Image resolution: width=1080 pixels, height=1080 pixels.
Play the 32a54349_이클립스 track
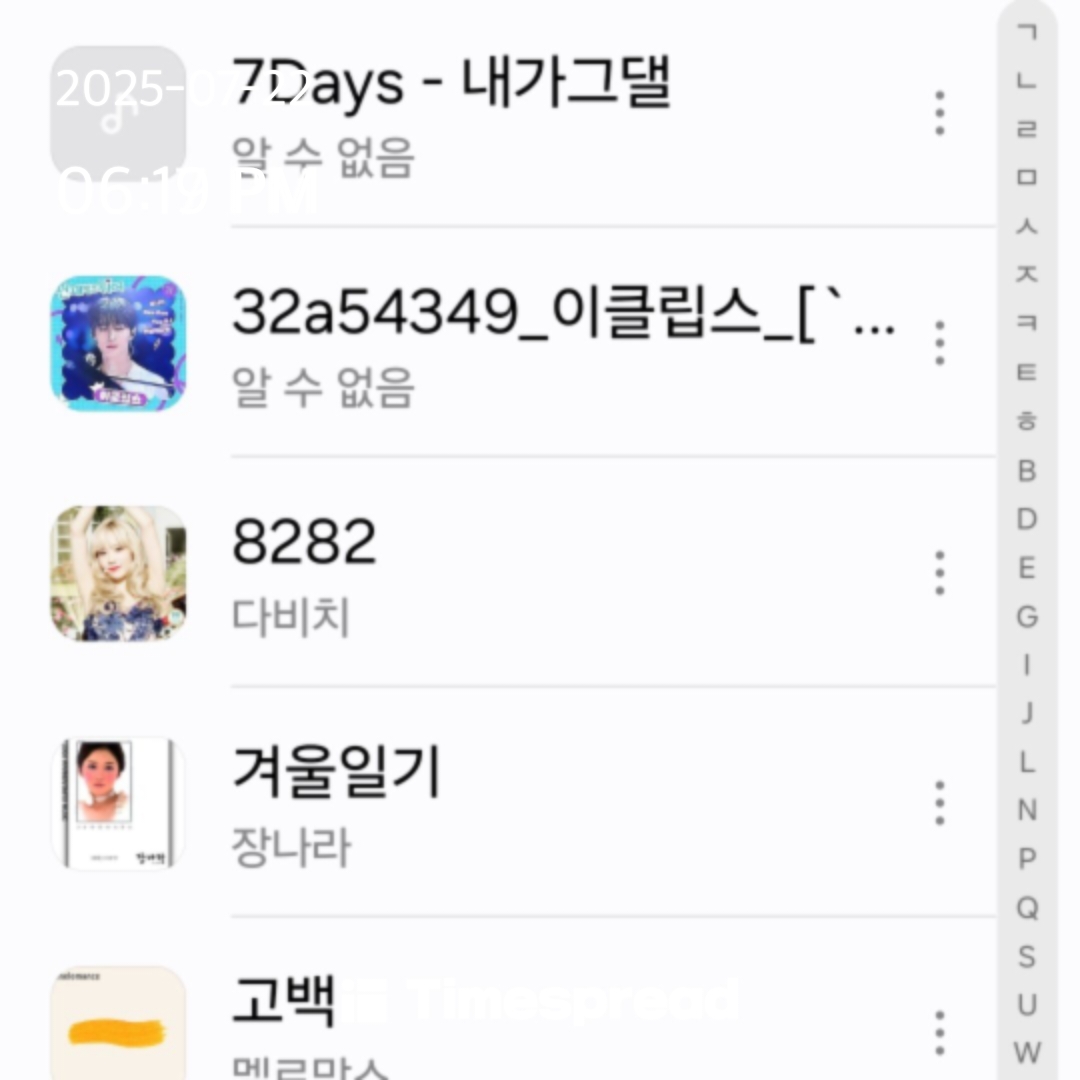(560, 343)
